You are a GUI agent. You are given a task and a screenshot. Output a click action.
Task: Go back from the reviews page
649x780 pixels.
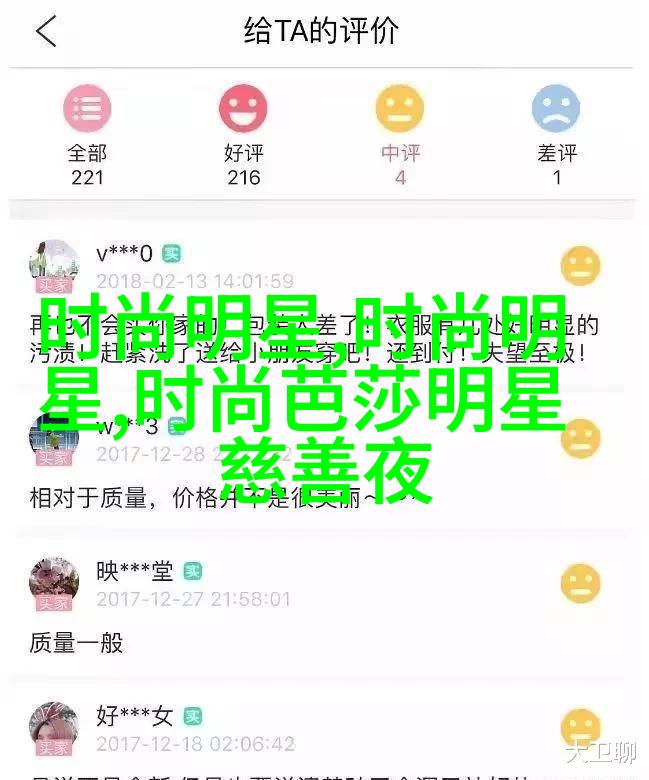46,32
